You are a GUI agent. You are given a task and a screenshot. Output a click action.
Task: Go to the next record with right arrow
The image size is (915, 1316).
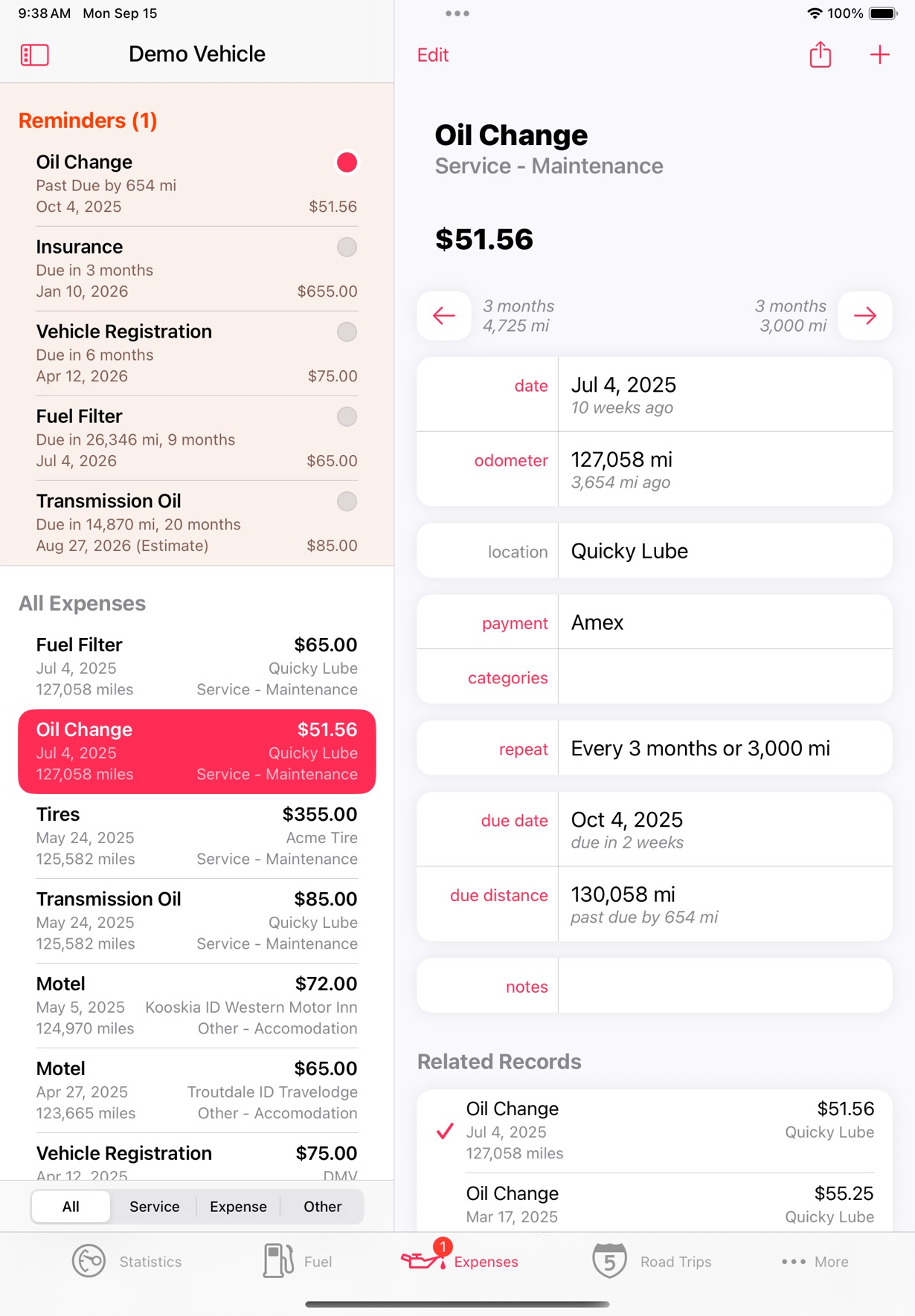coord(865,316)
